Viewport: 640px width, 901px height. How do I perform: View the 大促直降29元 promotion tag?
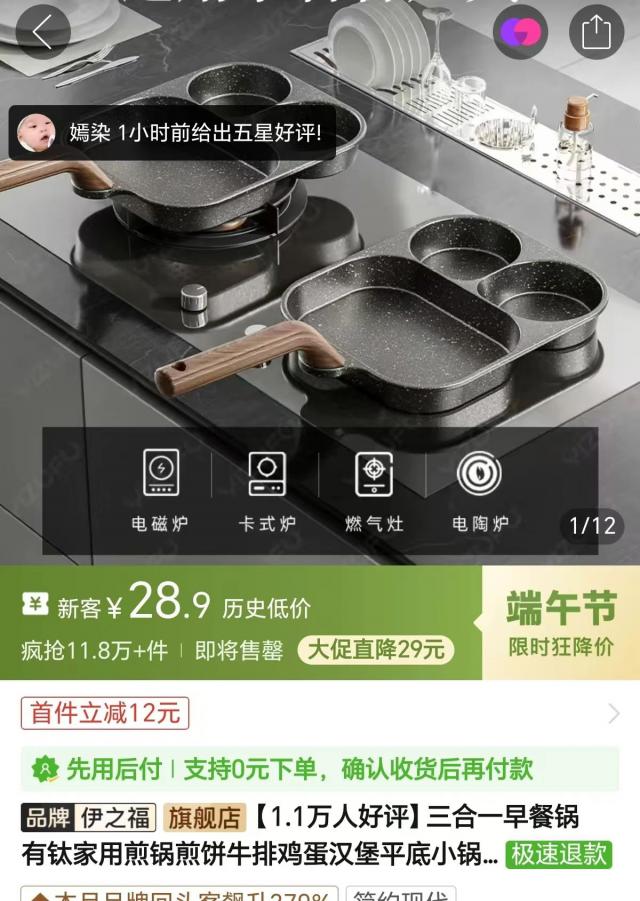click(376, 650)
